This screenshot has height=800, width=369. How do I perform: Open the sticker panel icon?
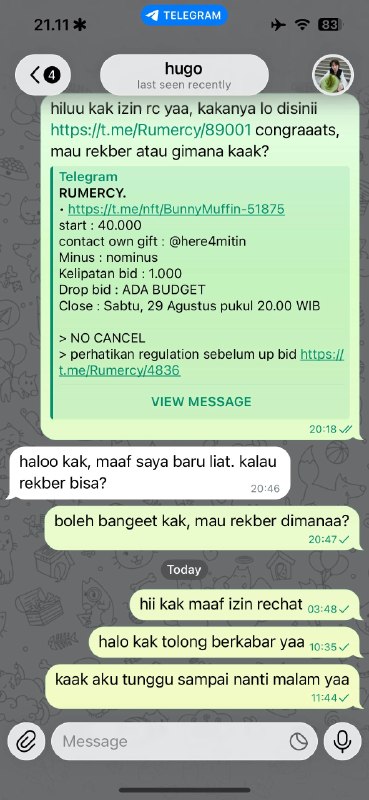299,741
